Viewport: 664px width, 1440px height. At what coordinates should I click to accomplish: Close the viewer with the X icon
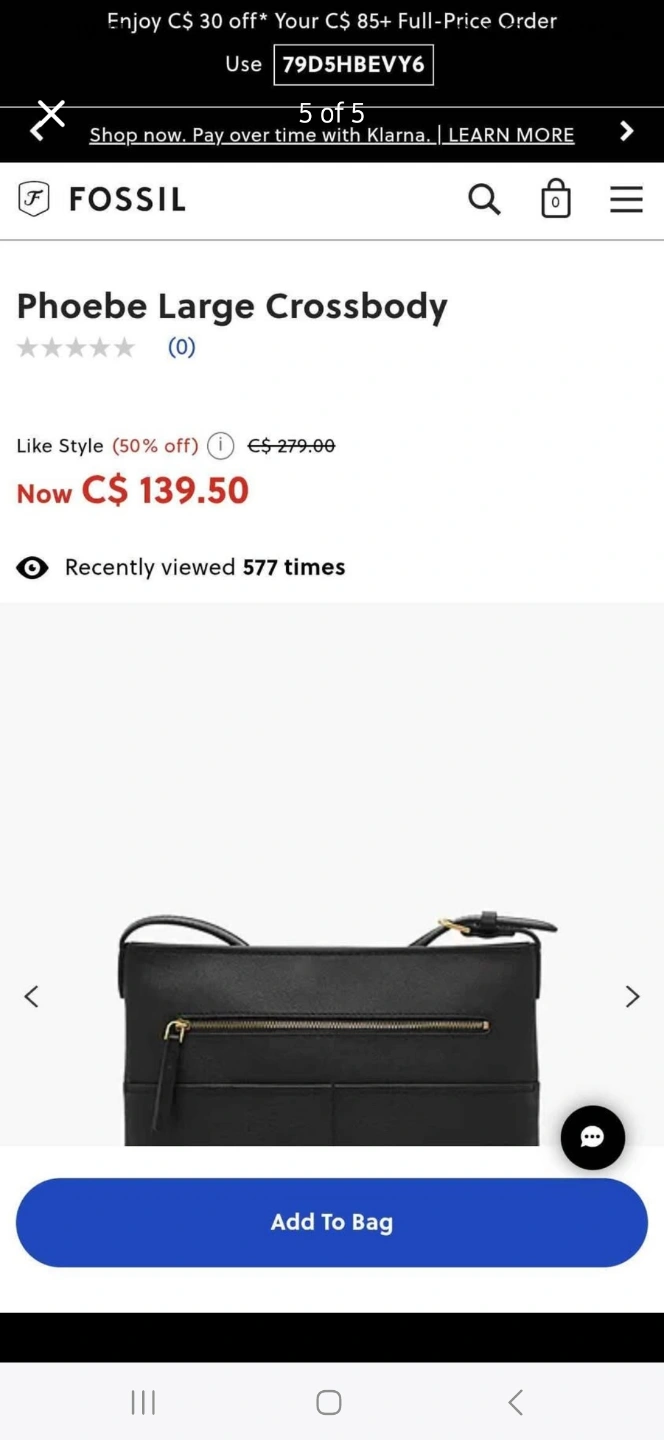50,113
